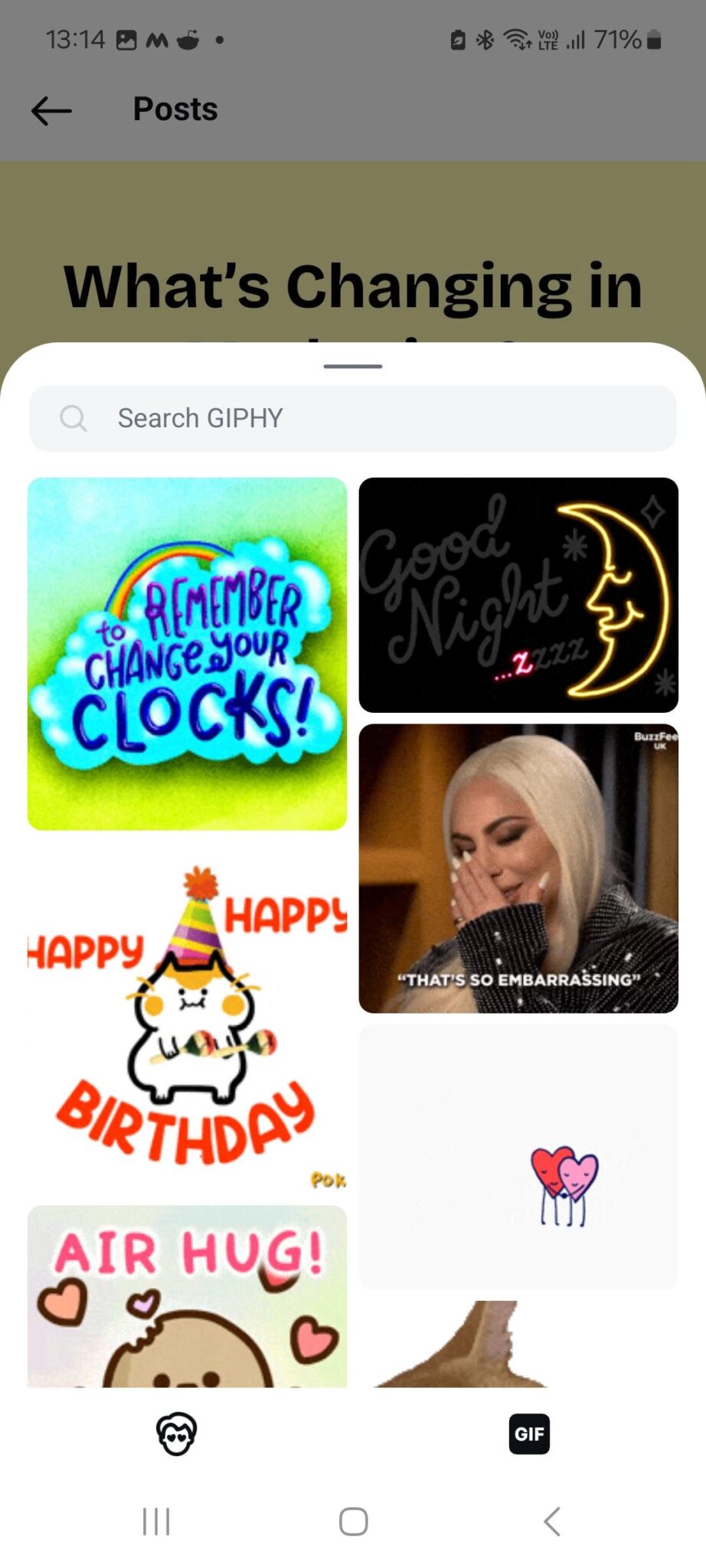Choose the That's So Embarrassing GIF
This screenshot has width=706, height=1568.
click(518, 868)
